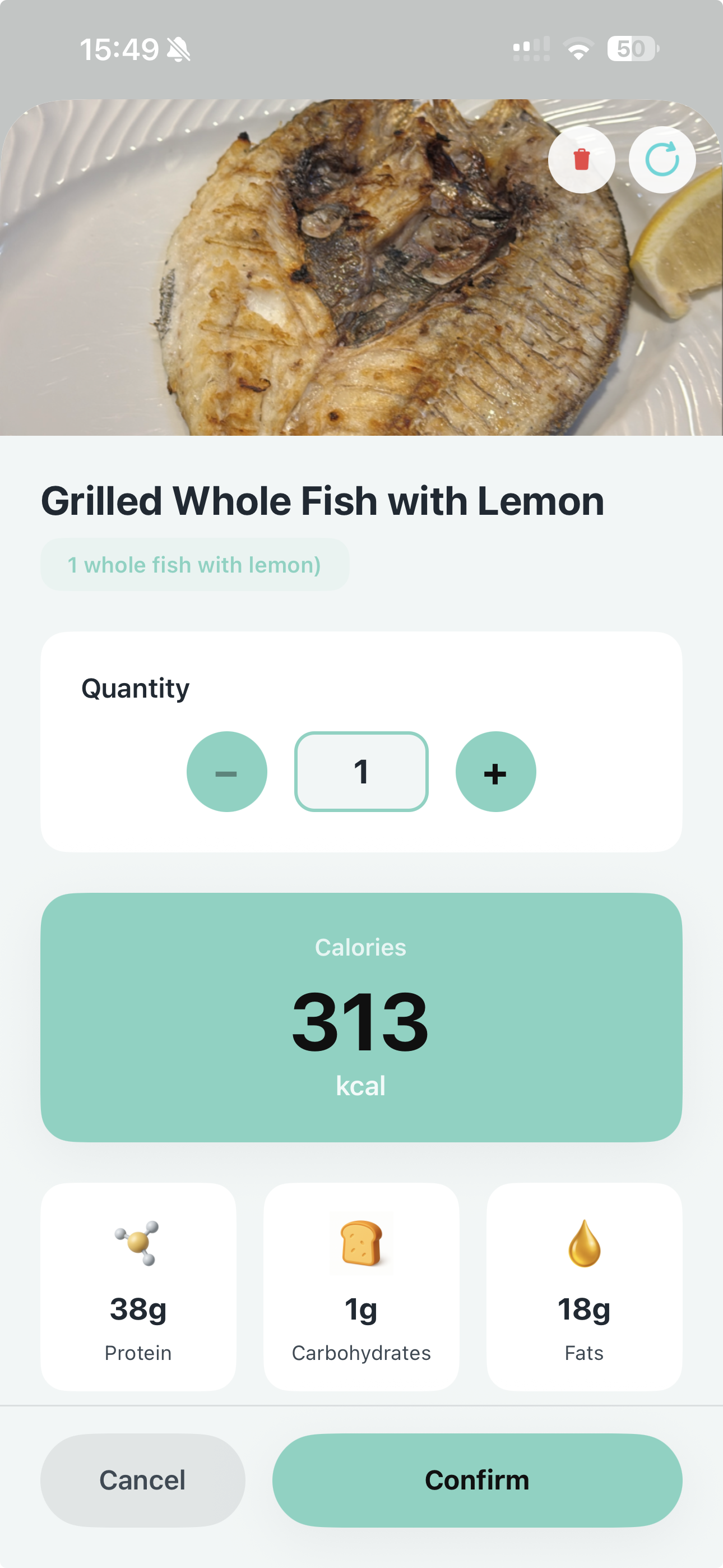Edit the quantity number field
The image size is (723, 1568).
tap(361, 771)
